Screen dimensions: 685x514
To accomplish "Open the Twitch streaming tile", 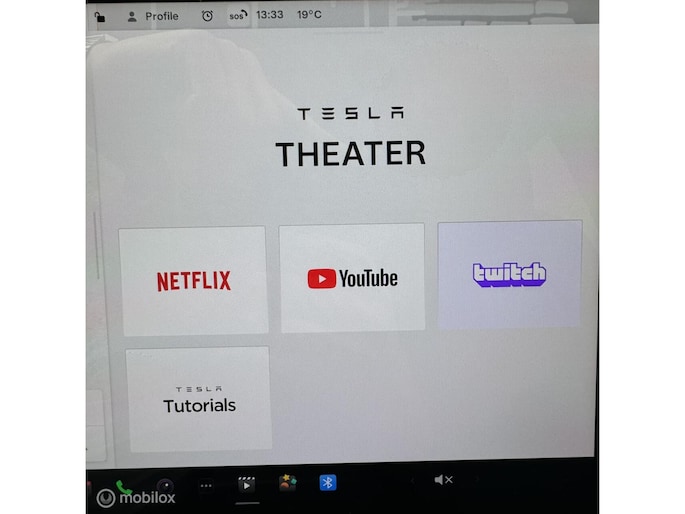I will [509, 274].
